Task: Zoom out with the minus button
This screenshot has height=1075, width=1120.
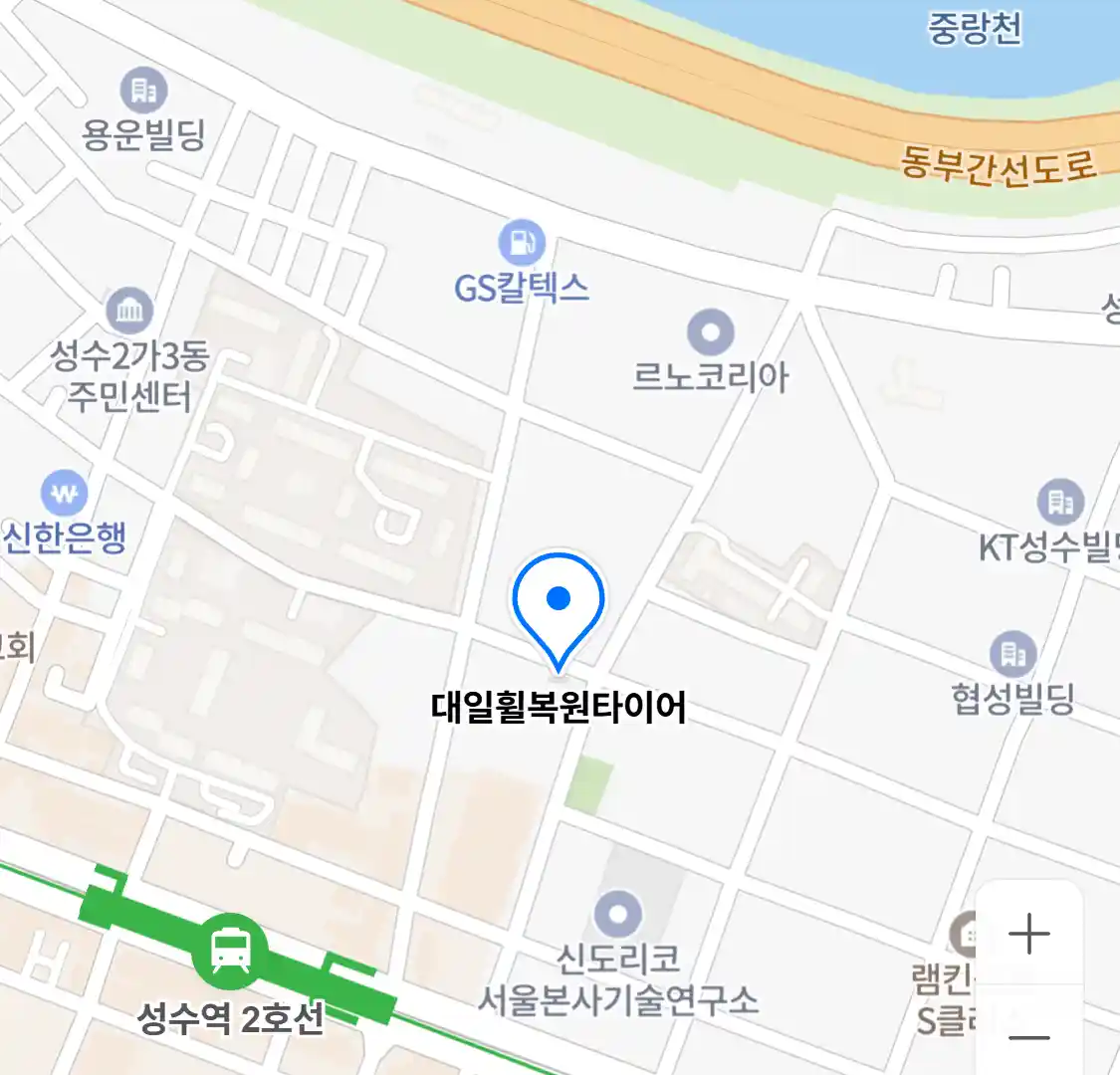Action: click(x=1028, y=1037)
